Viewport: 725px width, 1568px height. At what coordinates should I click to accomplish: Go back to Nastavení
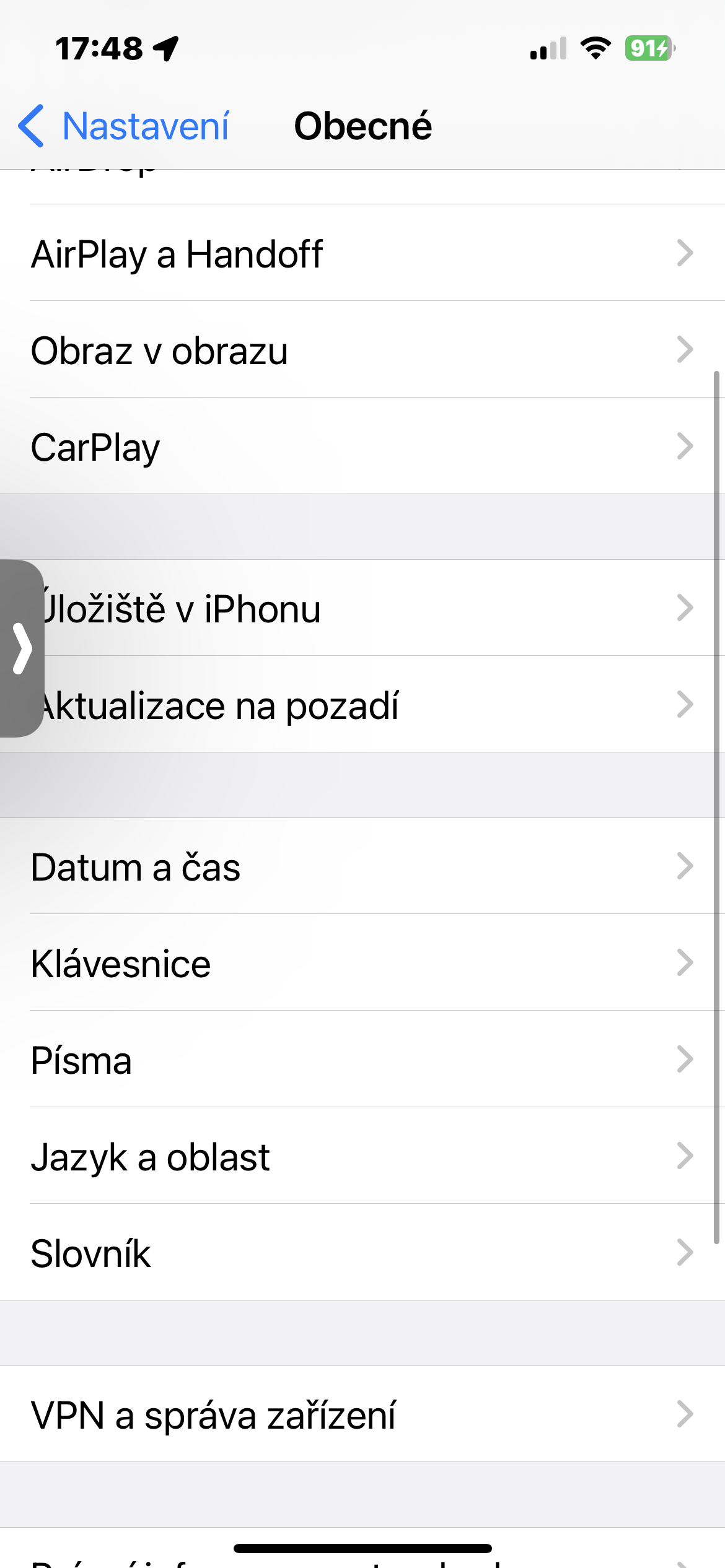[x=124, y=126]
